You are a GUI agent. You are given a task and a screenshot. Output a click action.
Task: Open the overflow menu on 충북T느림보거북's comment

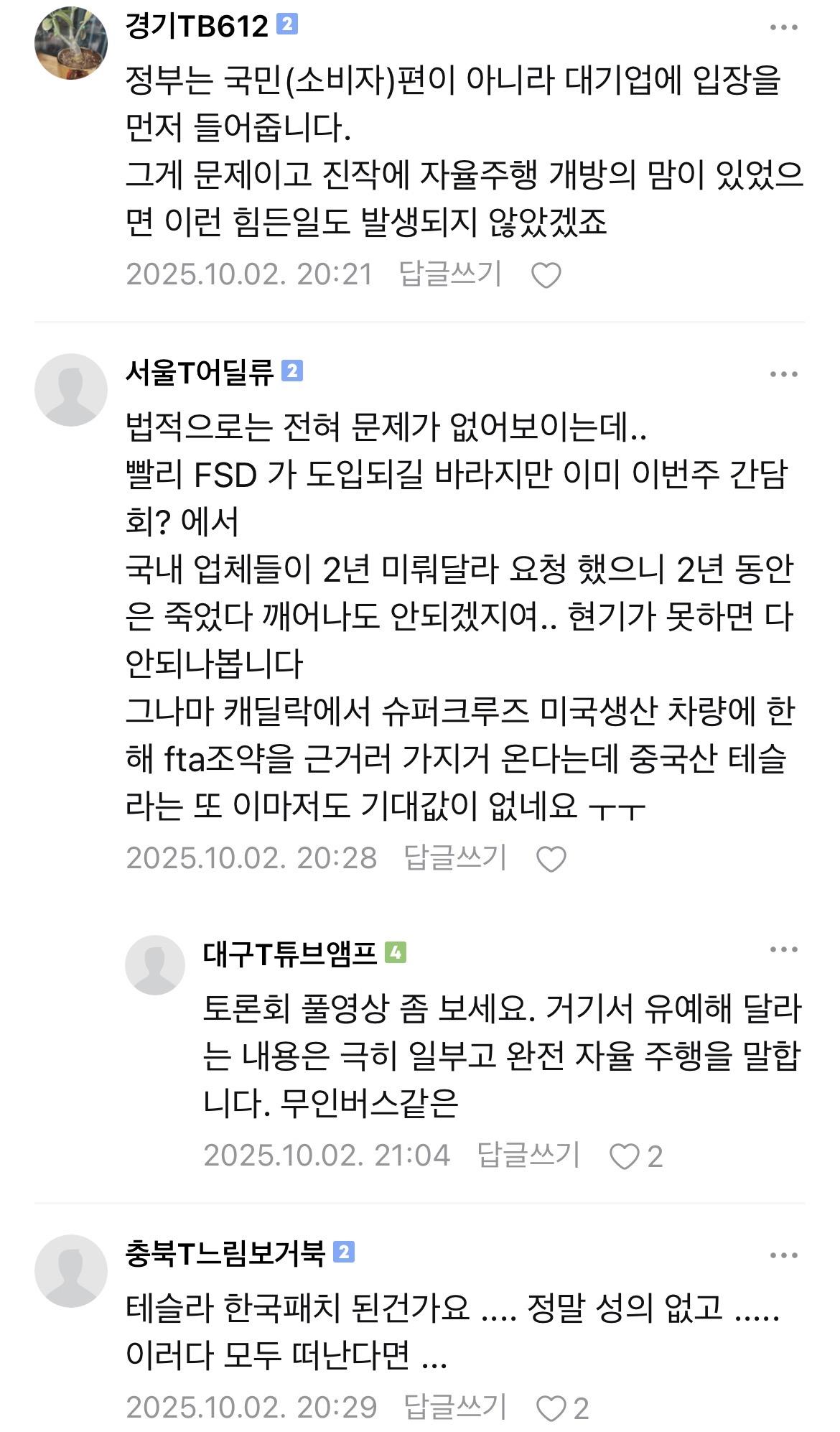[x=783, y=1256]
